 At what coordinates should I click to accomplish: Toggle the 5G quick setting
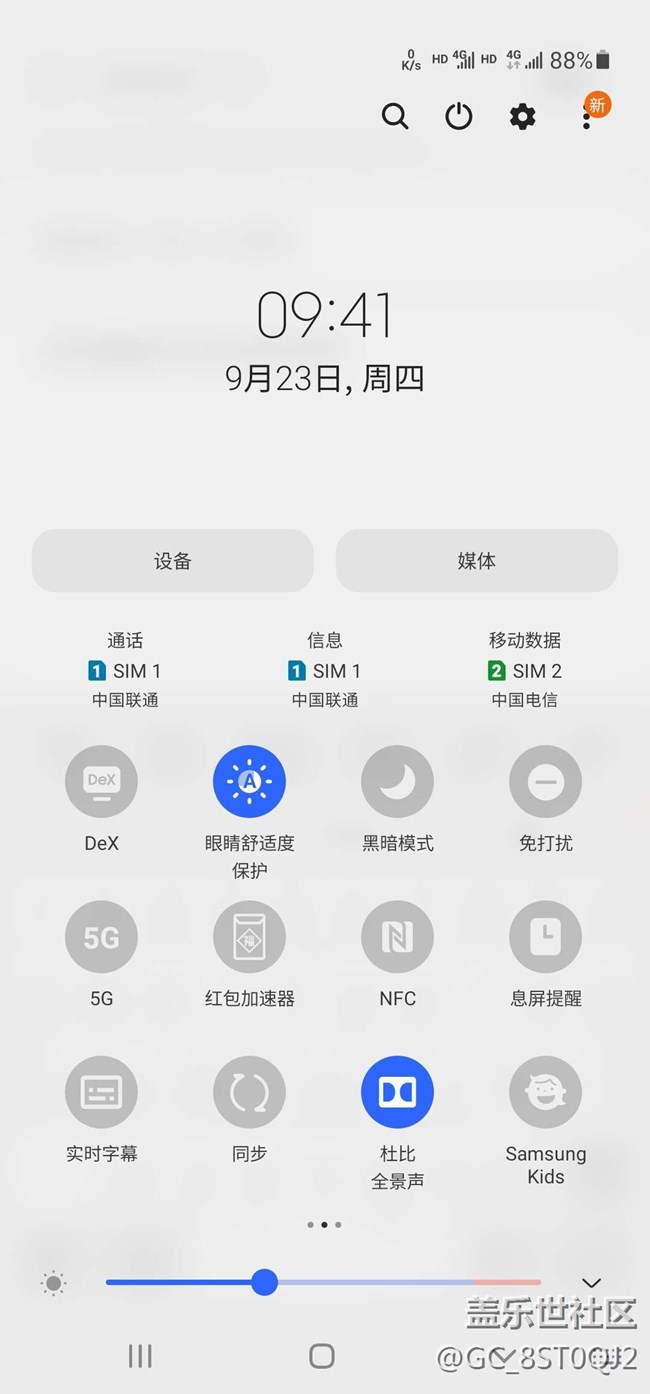(x=101, y=937)
